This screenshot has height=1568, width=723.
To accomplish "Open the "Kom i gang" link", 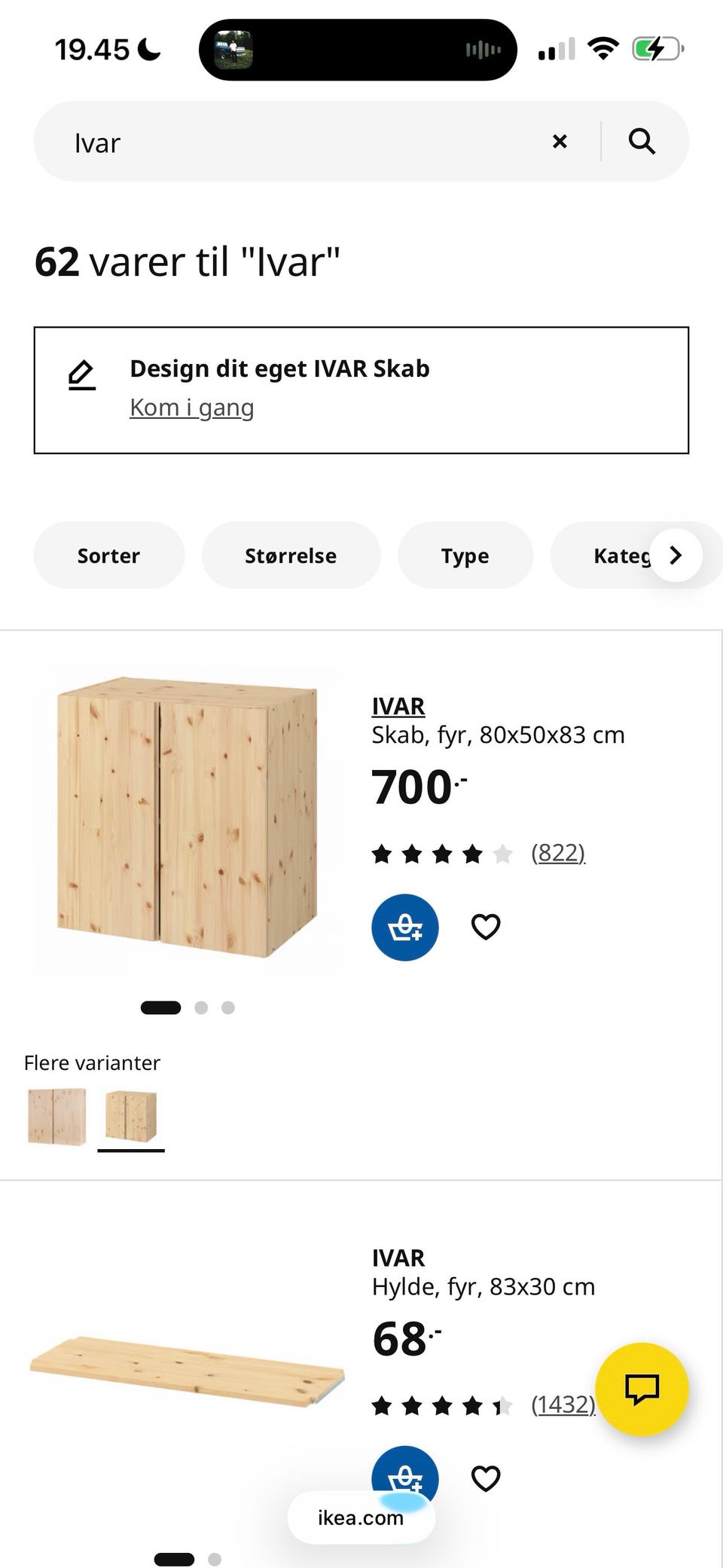I will (192, 408).
